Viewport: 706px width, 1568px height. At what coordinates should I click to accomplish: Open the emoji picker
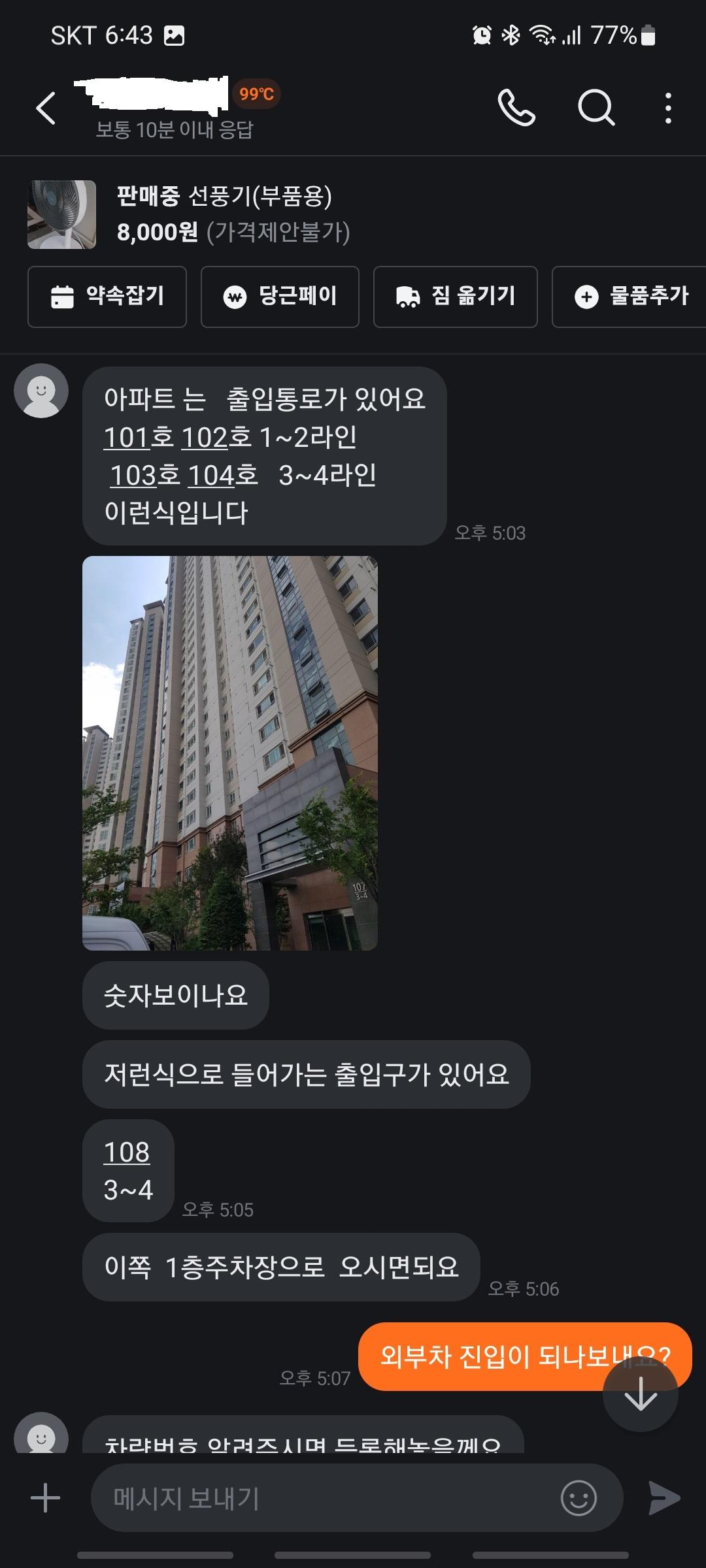(579, 1498)
